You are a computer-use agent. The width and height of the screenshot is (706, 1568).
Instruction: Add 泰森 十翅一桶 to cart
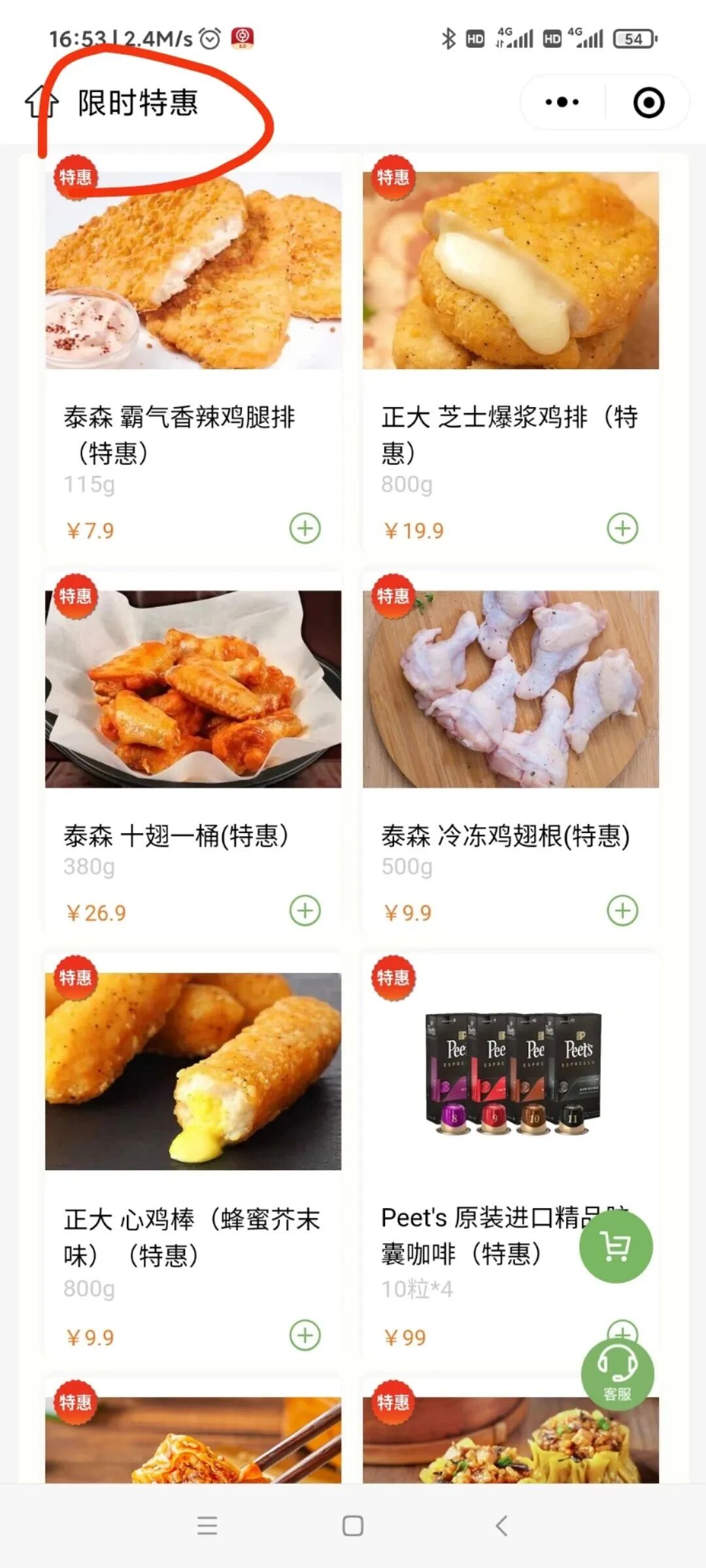[x=305, y=910]
